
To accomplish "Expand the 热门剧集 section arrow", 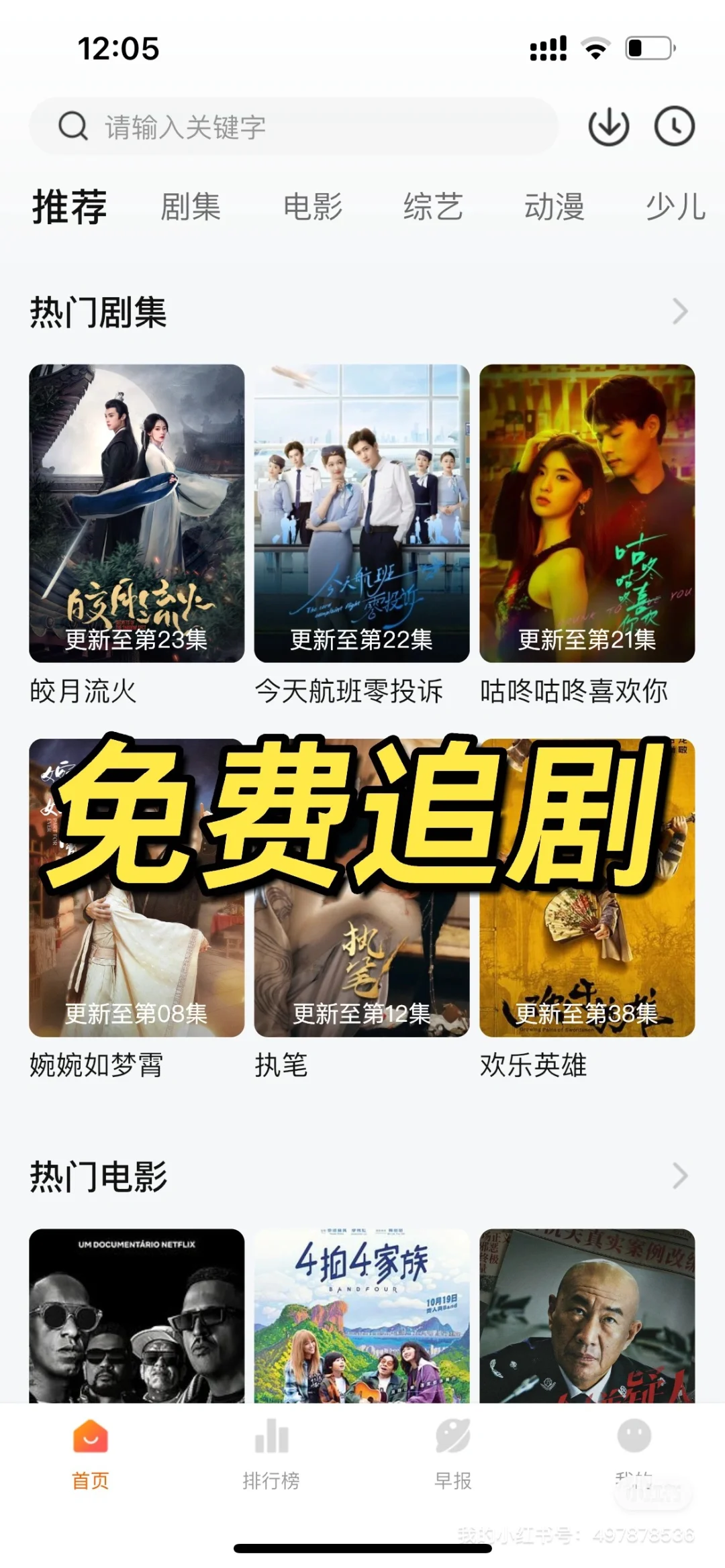I will pyautogui.click(x=680, y=312).
